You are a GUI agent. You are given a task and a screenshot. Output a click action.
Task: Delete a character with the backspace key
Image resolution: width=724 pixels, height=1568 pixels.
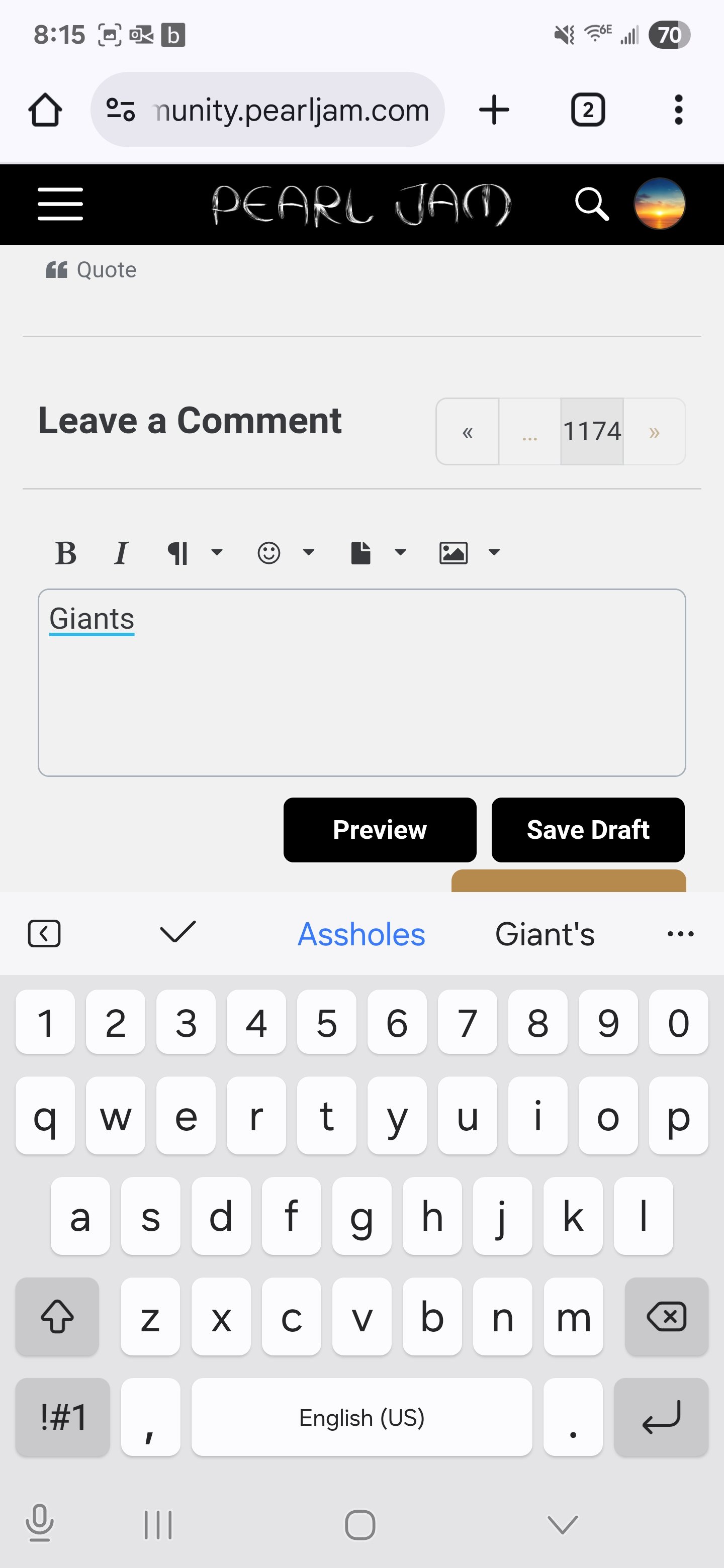click(x=667, y=1317)
